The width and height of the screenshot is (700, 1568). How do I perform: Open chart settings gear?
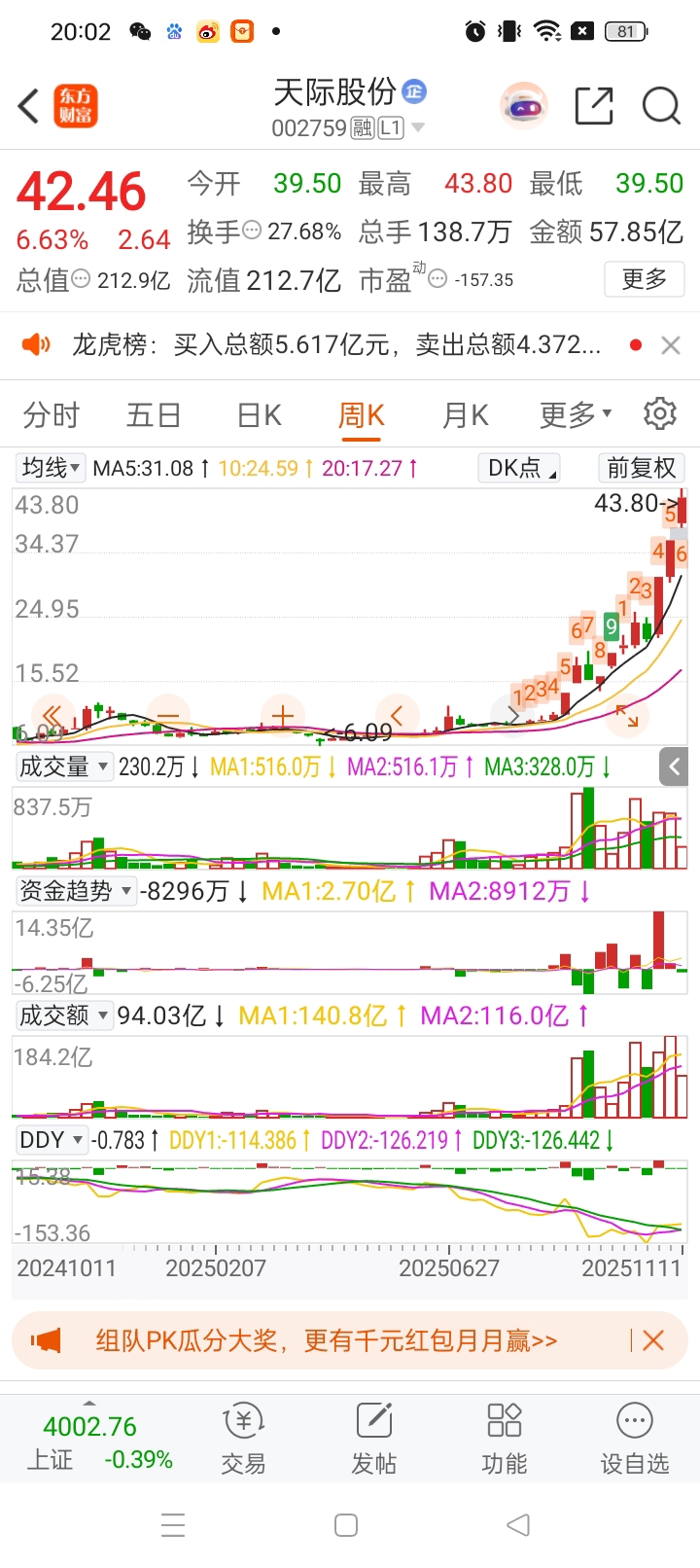tap(660, 414)
